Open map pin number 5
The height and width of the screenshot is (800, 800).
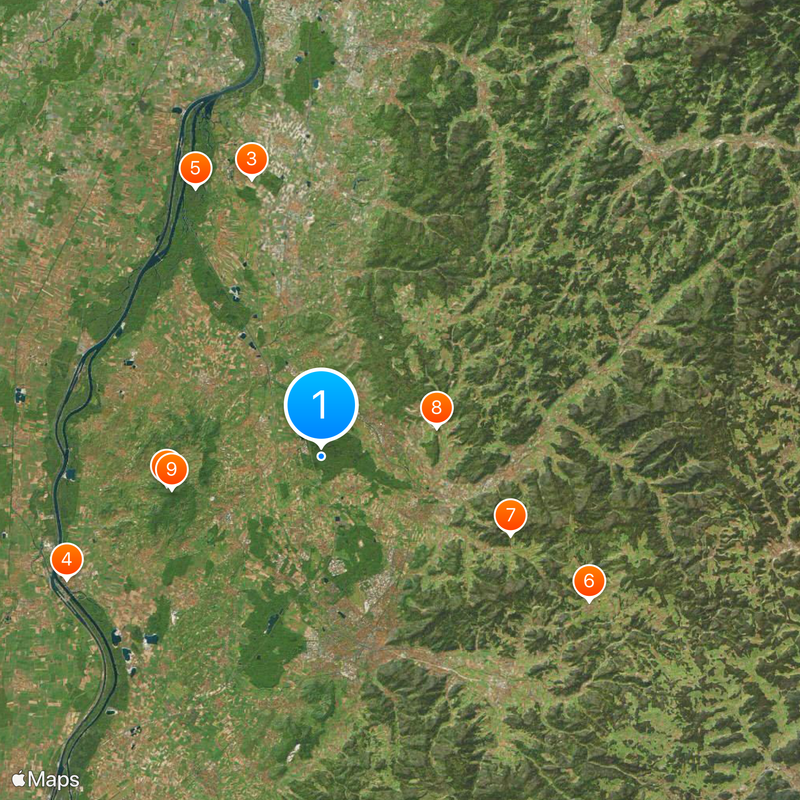(195, 167)
